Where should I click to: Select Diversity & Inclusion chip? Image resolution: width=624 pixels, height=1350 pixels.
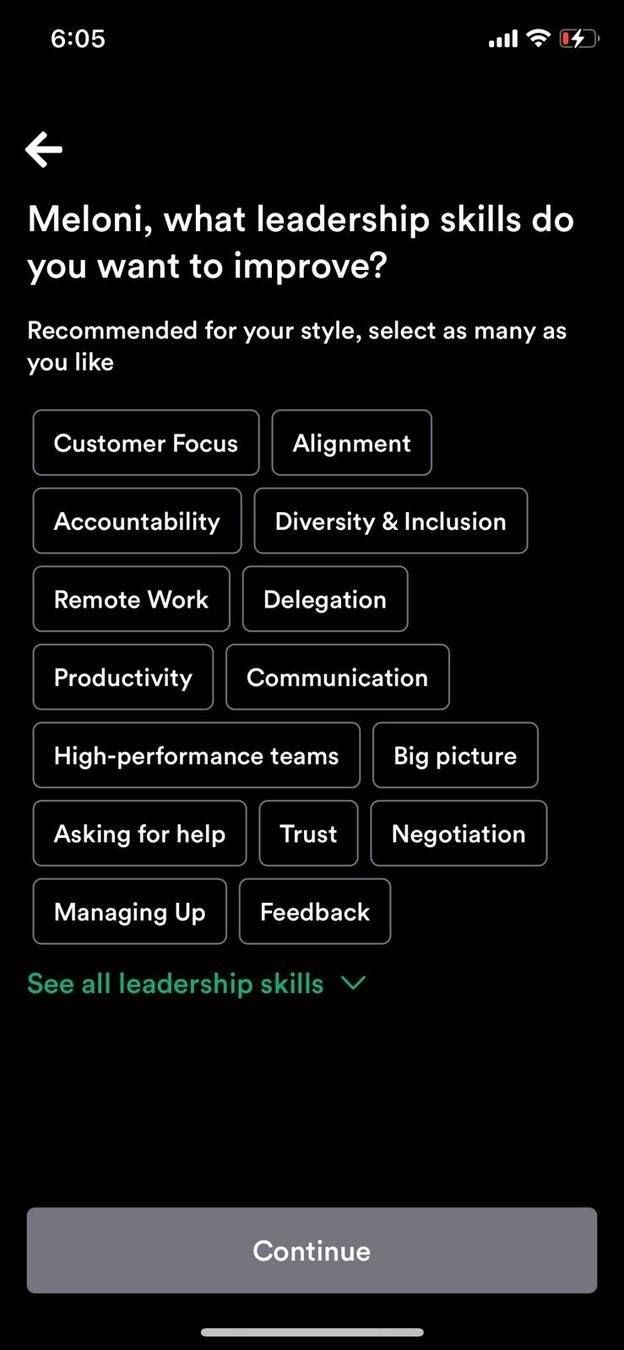click(x=391, y=521)
